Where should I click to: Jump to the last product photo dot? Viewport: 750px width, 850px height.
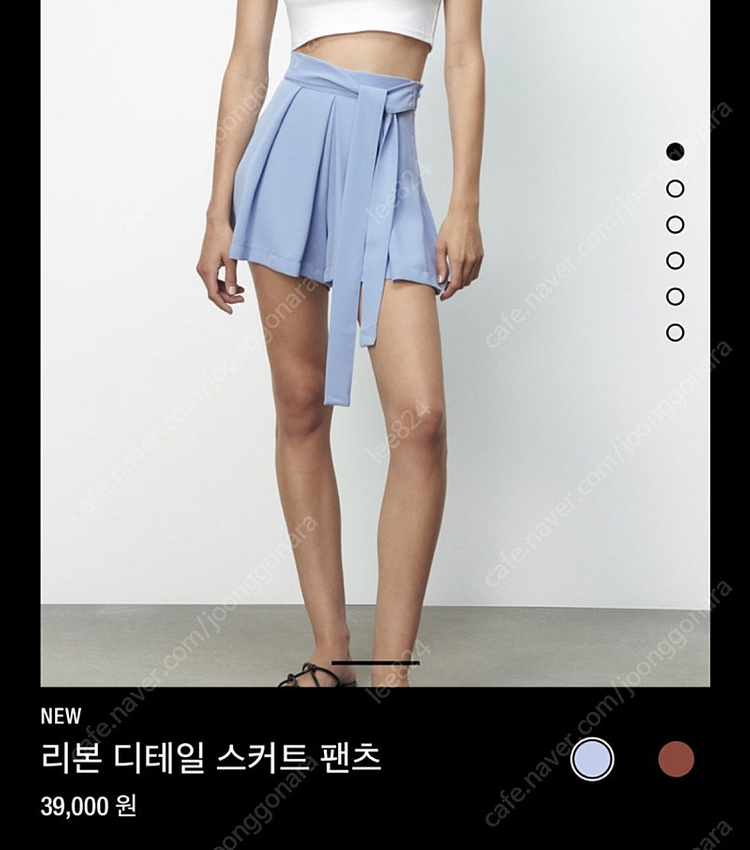coord(675,332)
